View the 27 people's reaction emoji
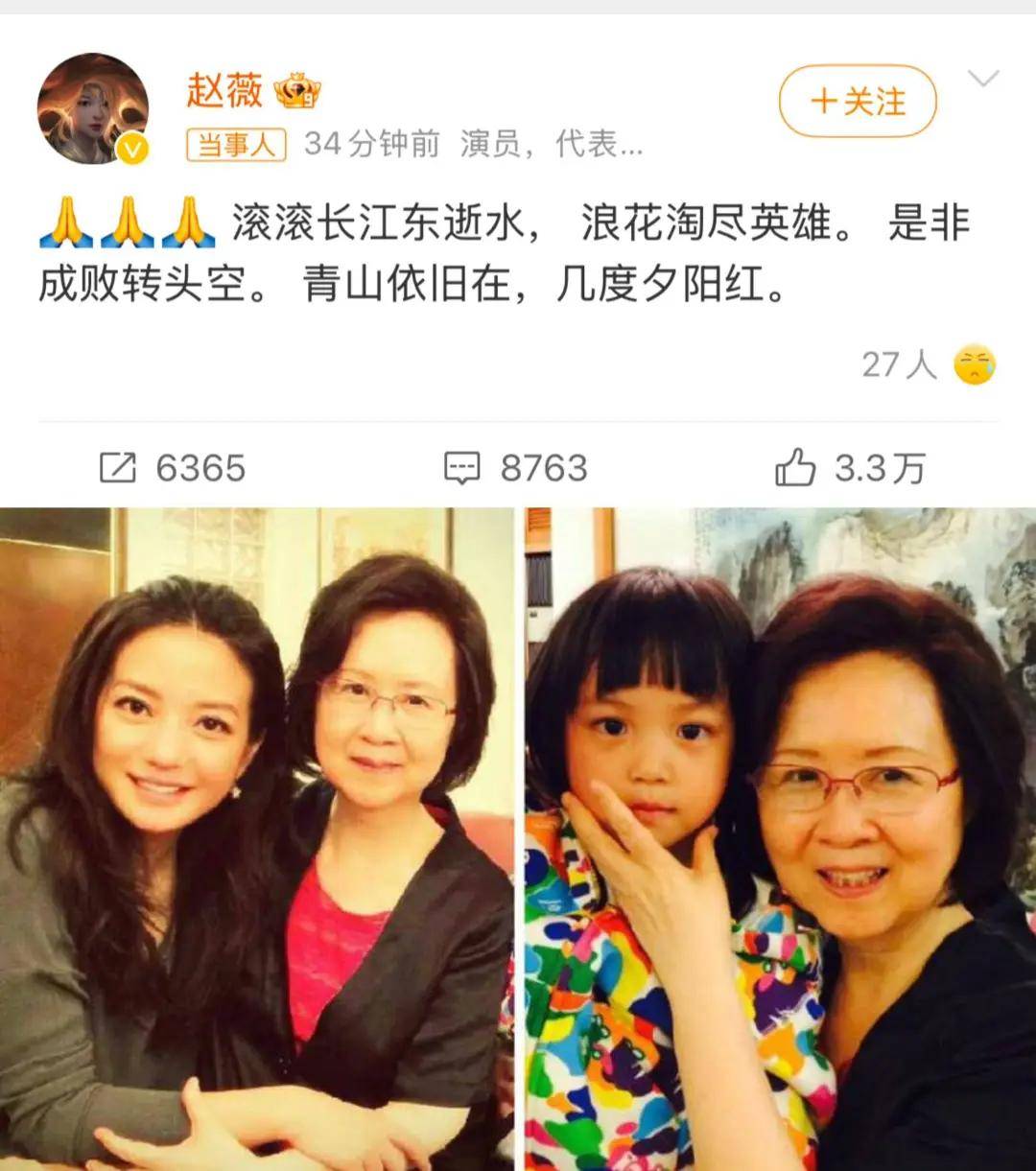 pyautogui.click(x=974, y=364)
